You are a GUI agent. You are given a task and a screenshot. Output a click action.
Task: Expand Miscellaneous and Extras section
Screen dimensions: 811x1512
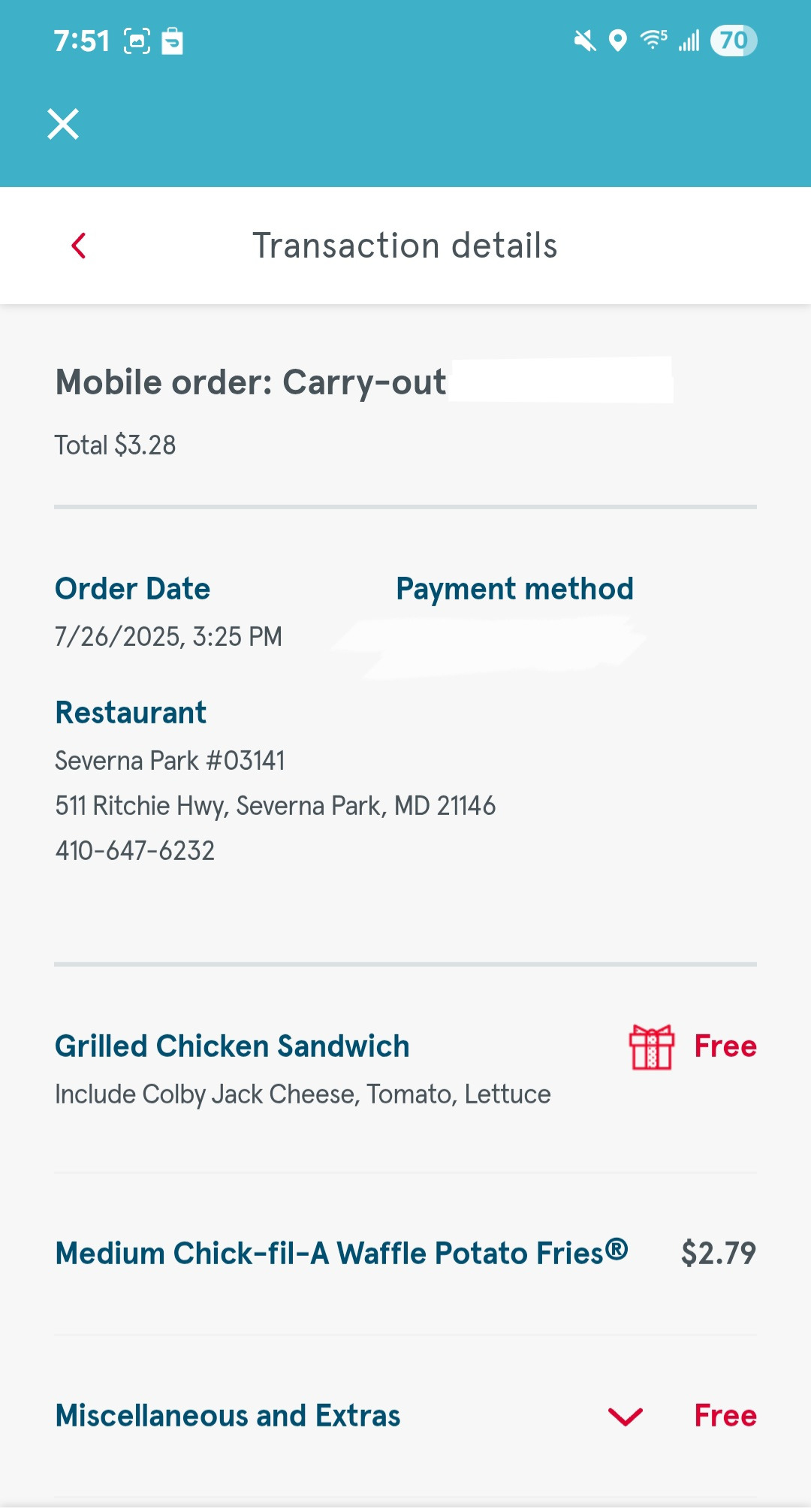click(625, 1417)
